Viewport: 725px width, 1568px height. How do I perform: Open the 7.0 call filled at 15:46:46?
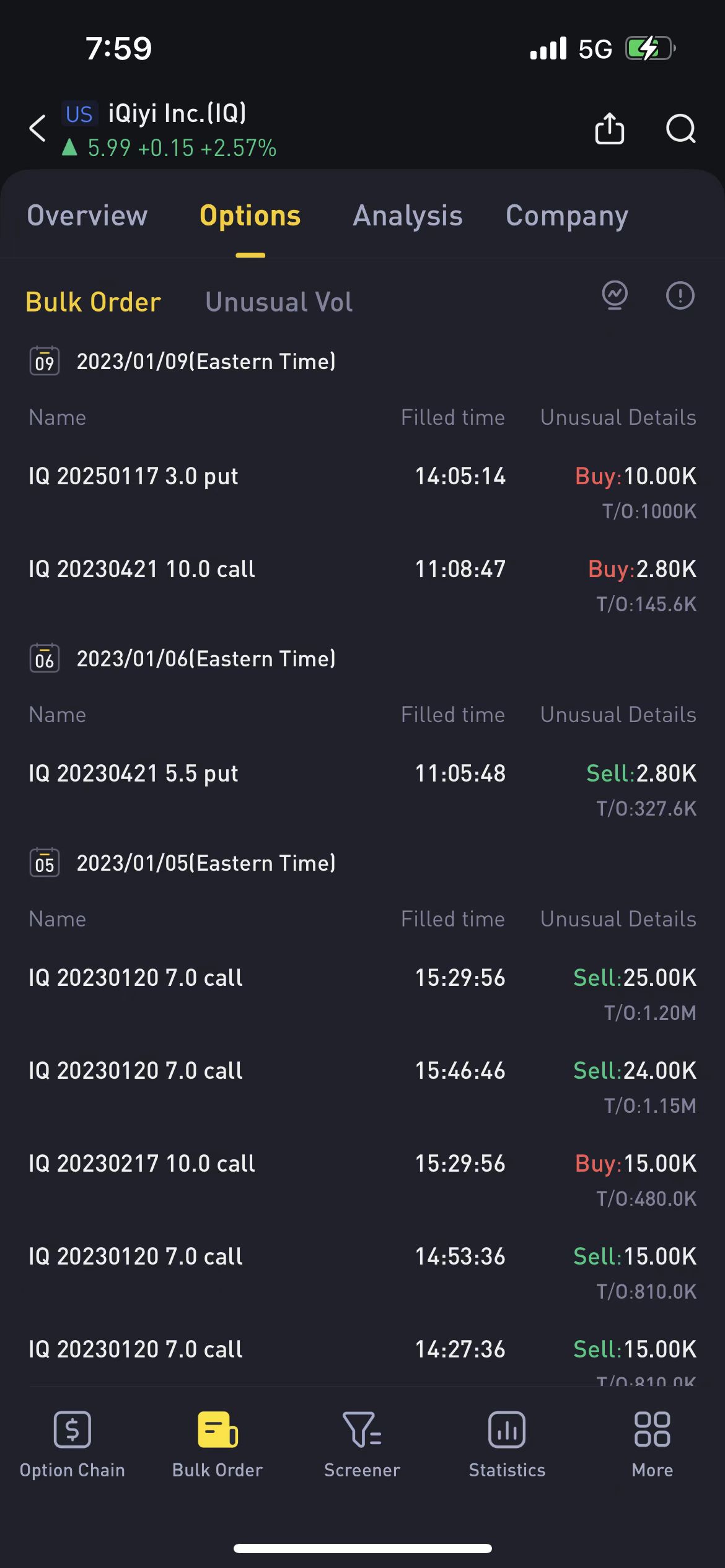[x=362, y=1087]
